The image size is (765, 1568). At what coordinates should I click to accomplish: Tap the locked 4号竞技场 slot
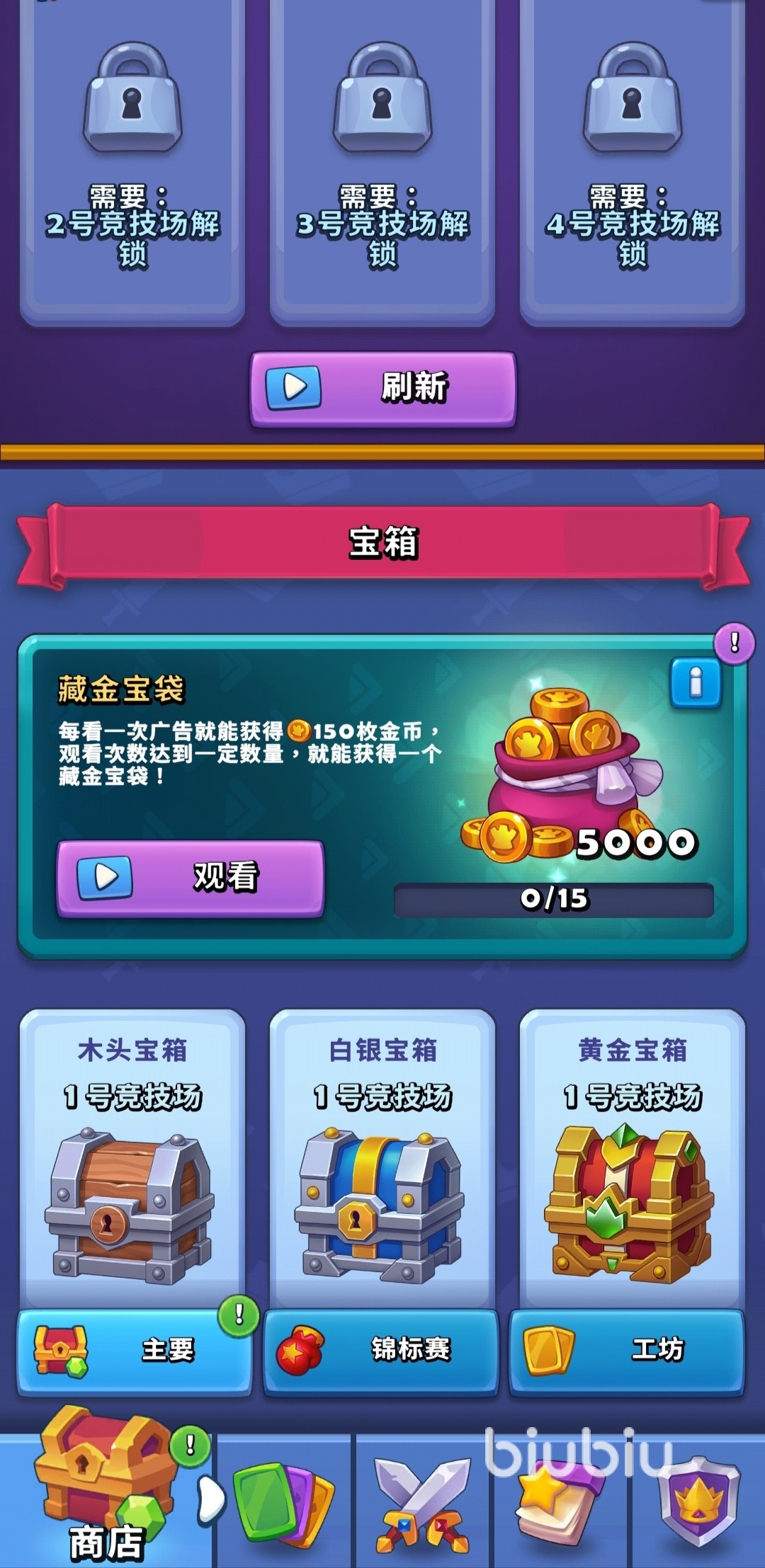point(632,163)
